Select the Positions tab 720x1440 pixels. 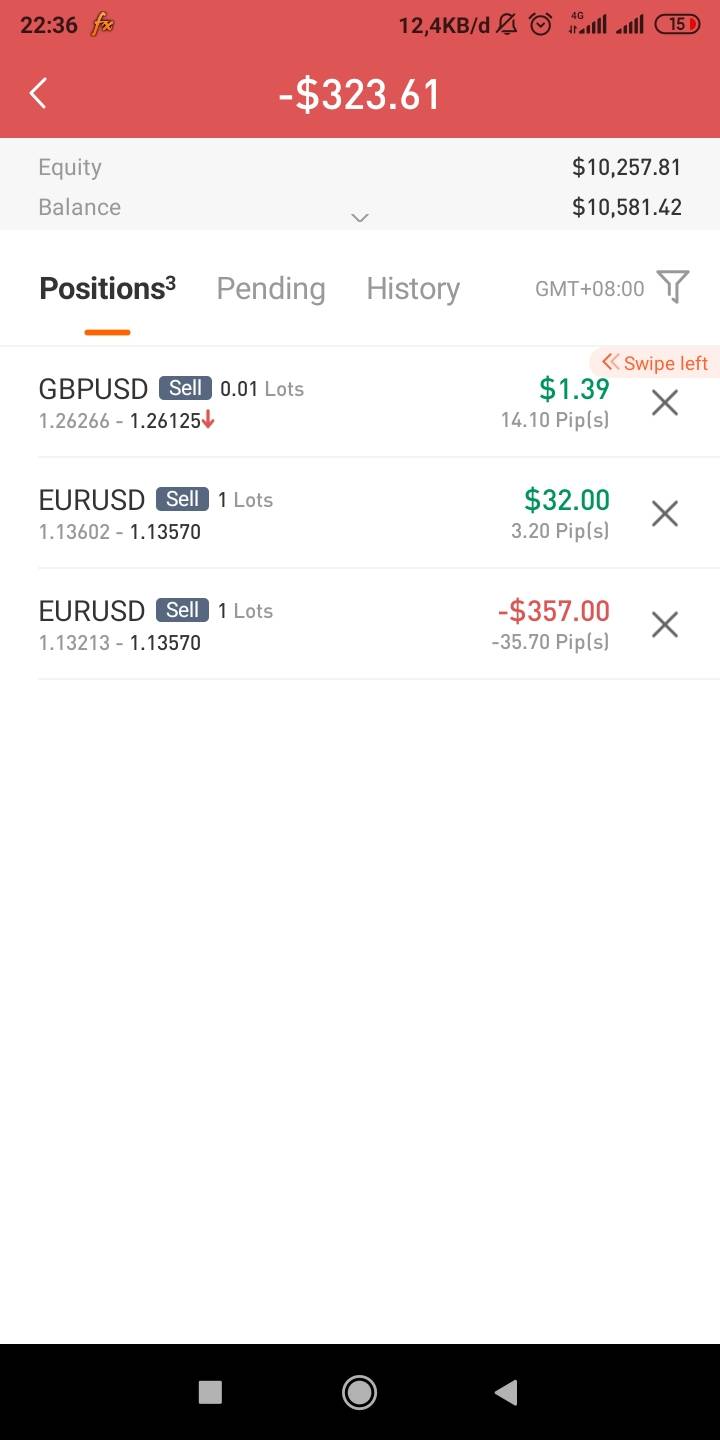[x=107, y=289]
